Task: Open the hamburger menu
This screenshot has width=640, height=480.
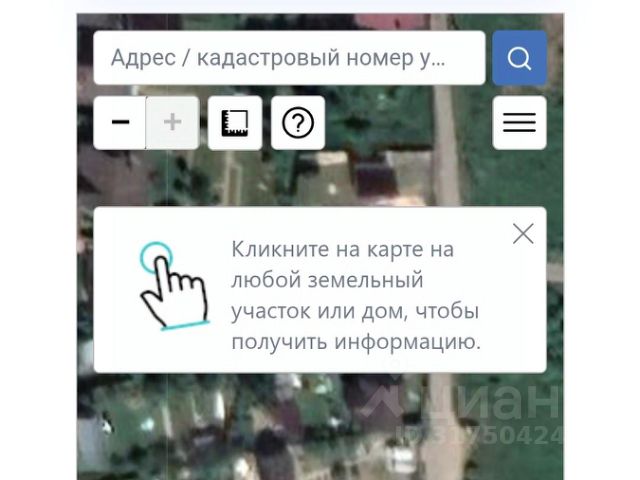Action: coord(519,123)
